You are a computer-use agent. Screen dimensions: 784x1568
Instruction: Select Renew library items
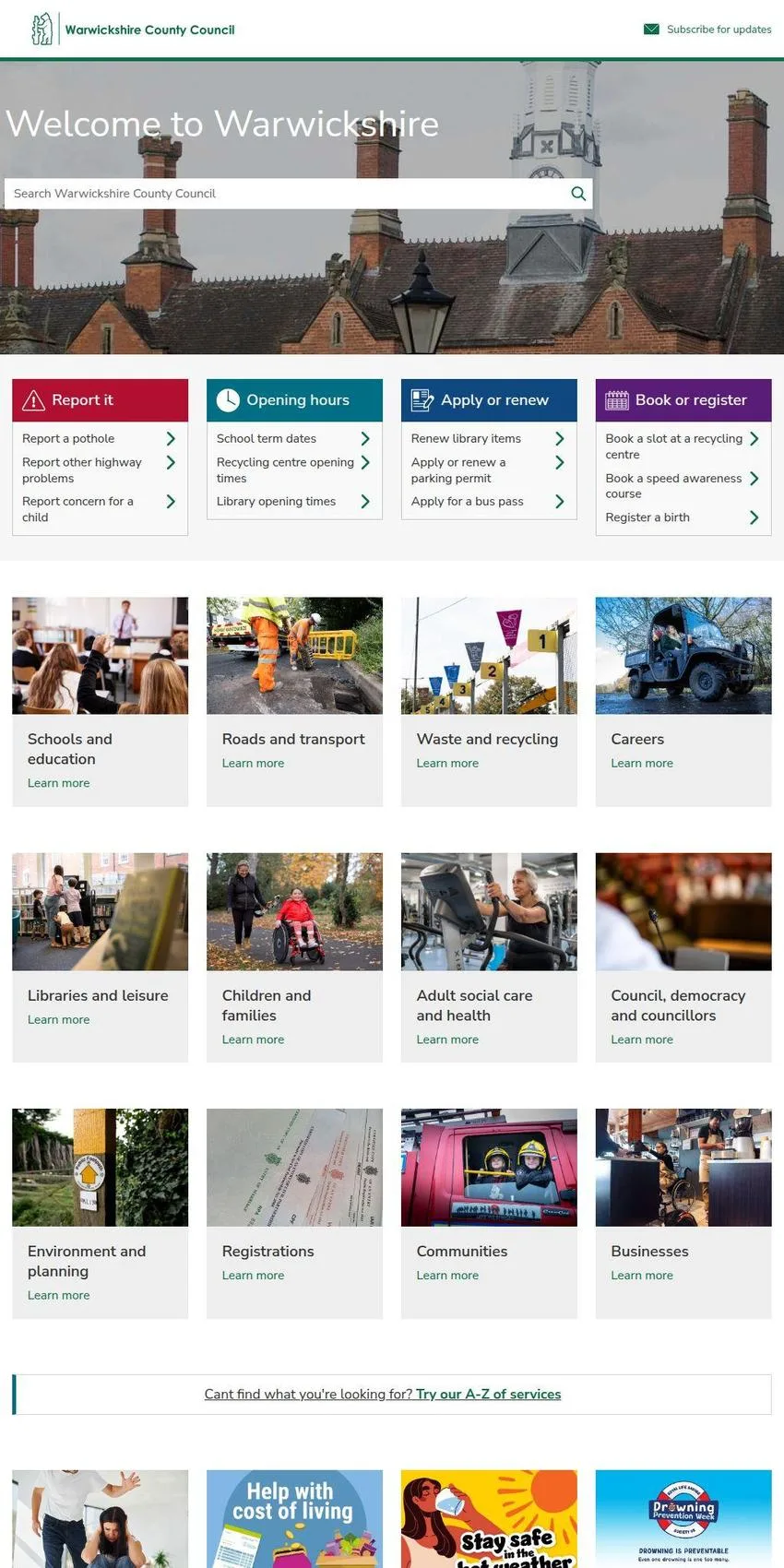[x=488, y=439]
